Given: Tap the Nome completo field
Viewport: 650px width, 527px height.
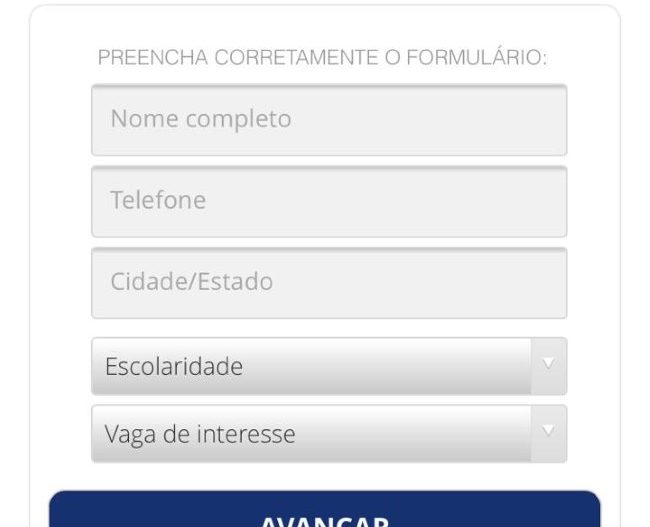Looking at the screenshot, I should pyautogui.click(x=328, y=120).
